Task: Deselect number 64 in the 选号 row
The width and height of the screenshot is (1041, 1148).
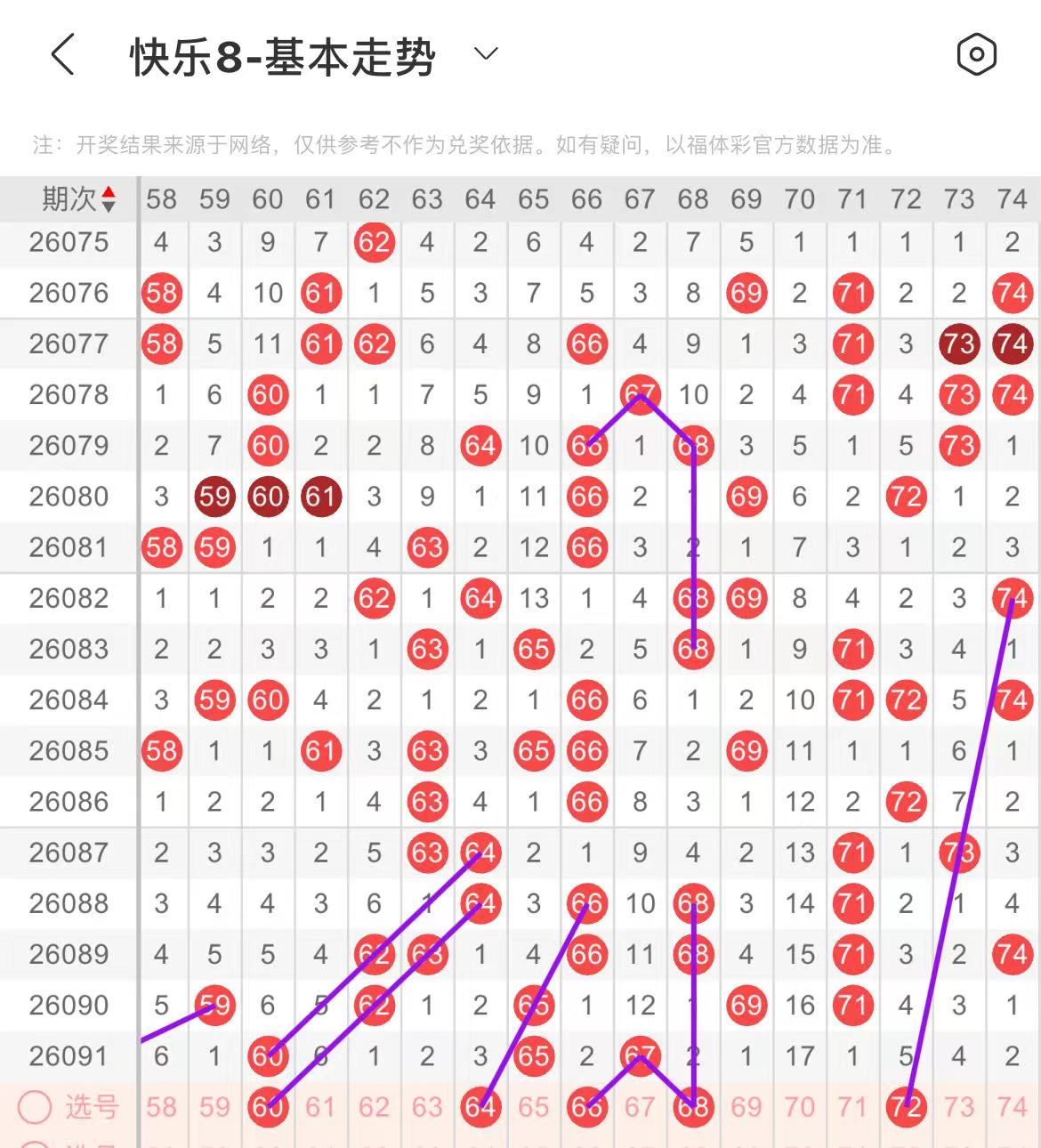Action: (x=480, y=1107)
